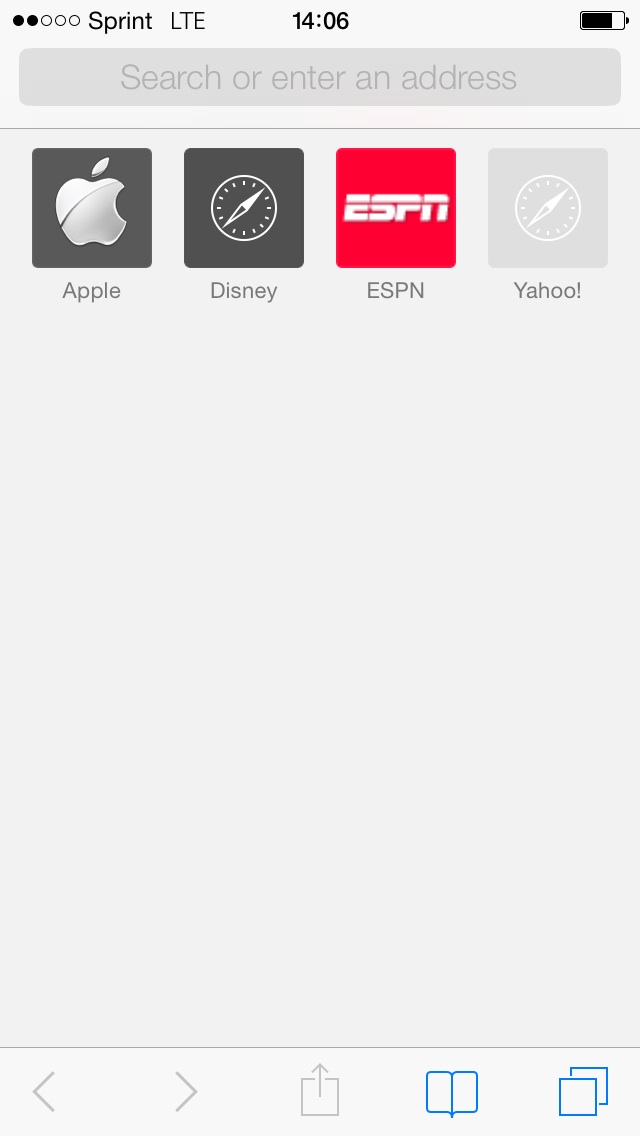
Task: Focus the search or address field
Action: point(319,77)
